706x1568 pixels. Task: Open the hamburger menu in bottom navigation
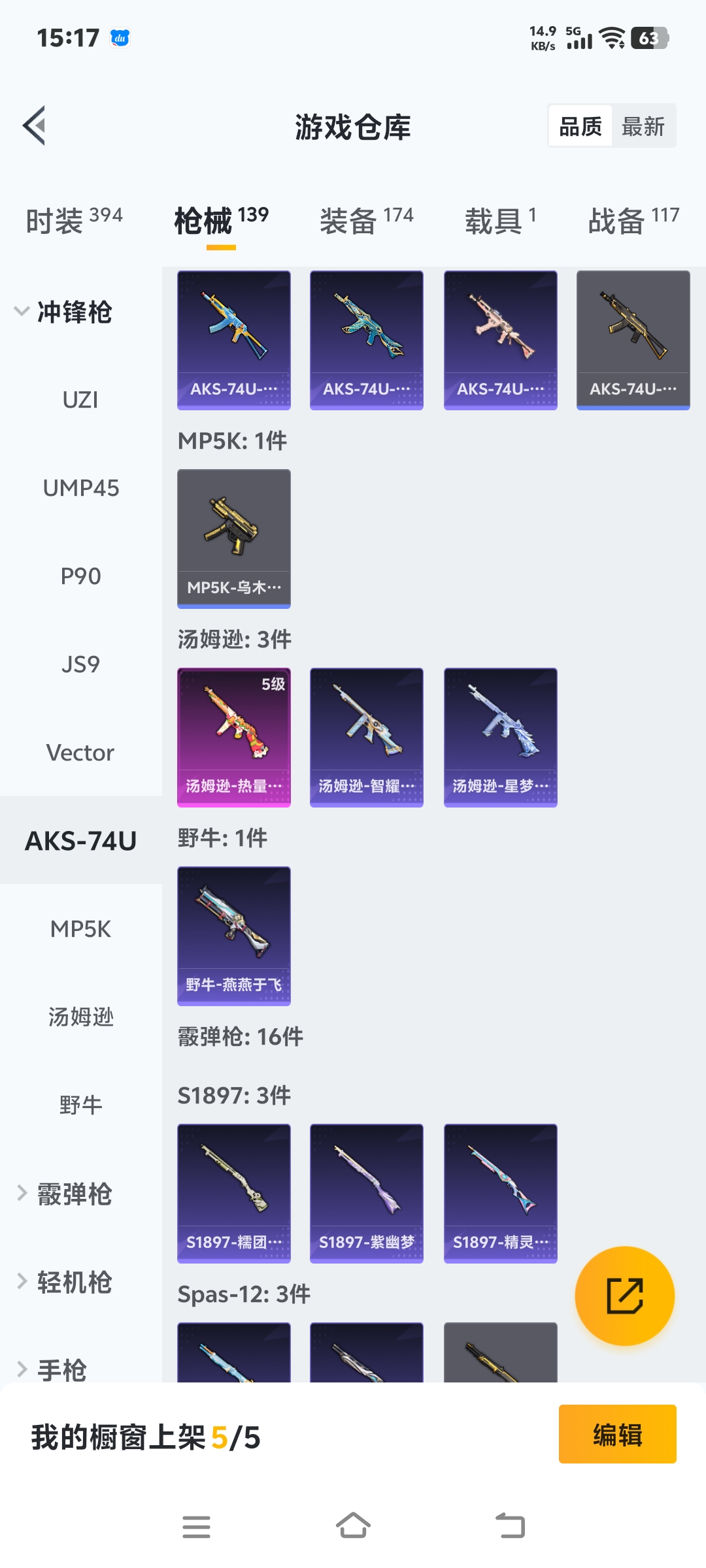197,1527
